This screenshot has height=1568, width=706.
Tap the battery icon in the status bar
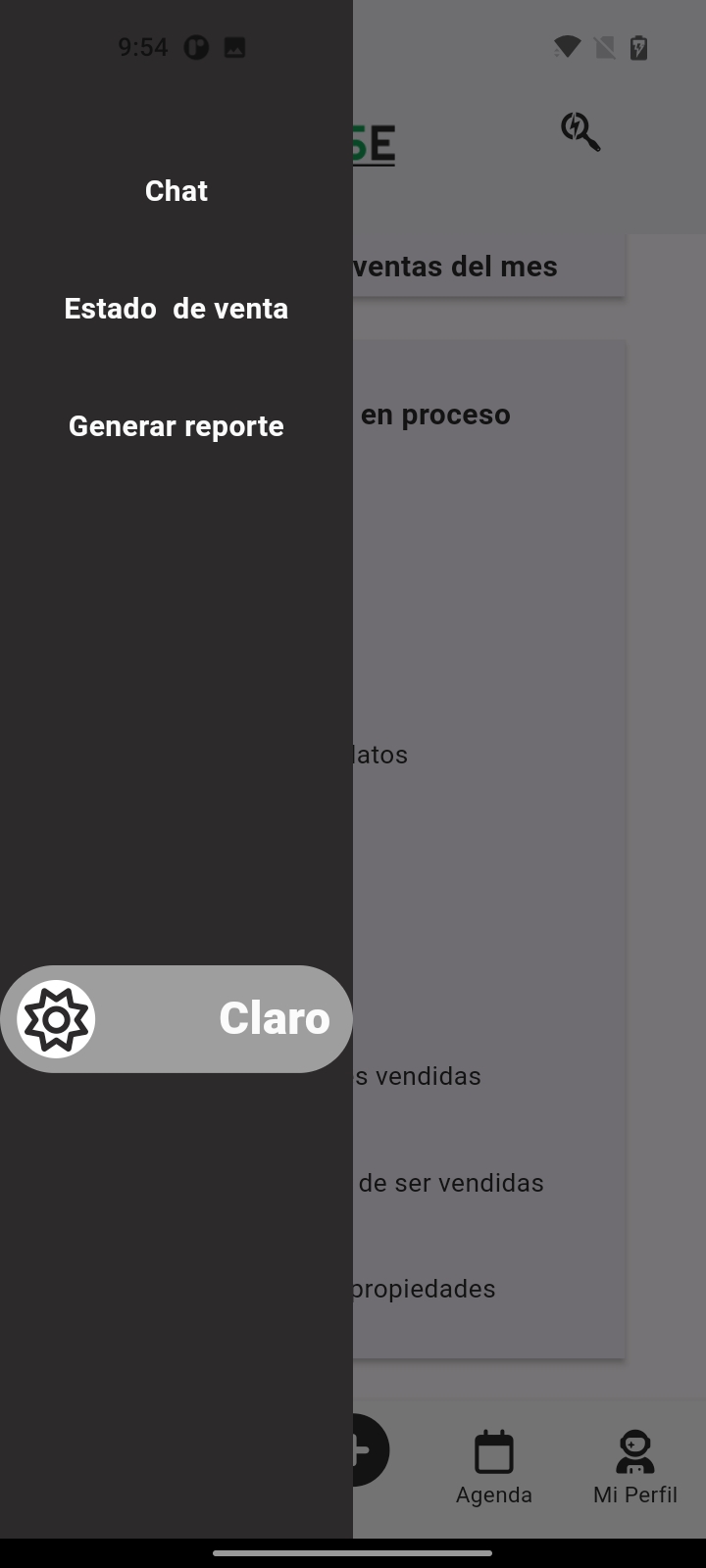639,46
